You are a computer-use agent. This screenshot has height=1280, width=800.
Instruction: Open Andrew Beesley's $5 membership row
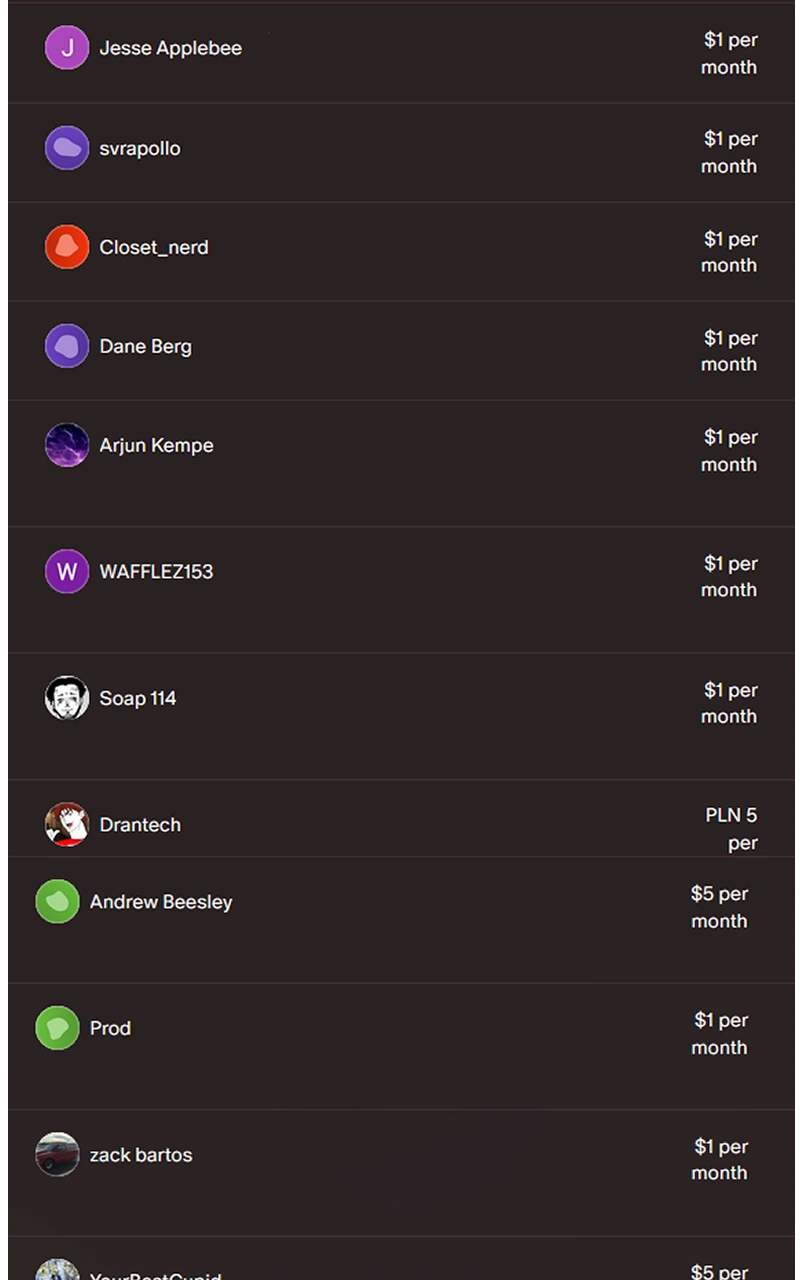(x=401, y=920)
